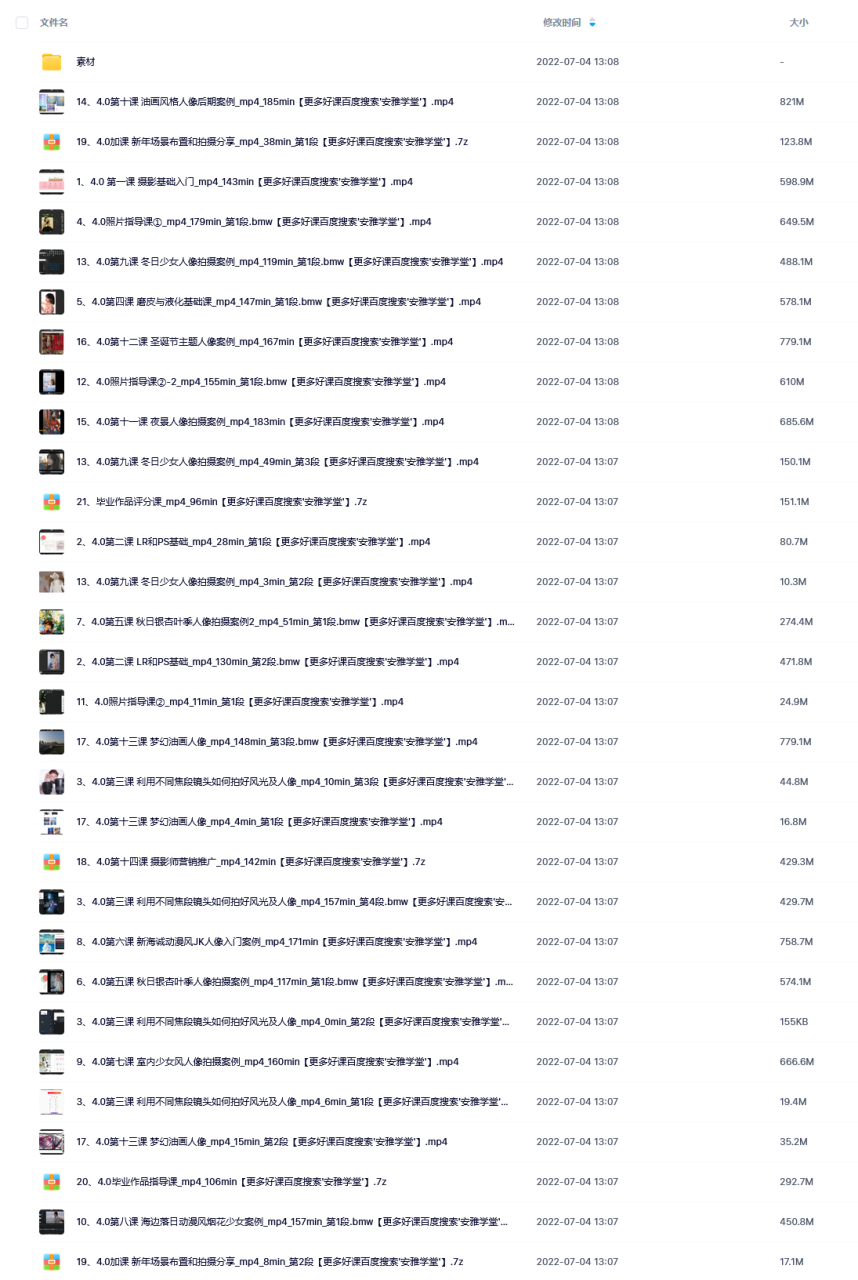Image resolution: width=858 pixels, height=1280 pixels.
Task: Open 18、第十四课 摄影师营销推广 .7z file
Action: point(250,862)
